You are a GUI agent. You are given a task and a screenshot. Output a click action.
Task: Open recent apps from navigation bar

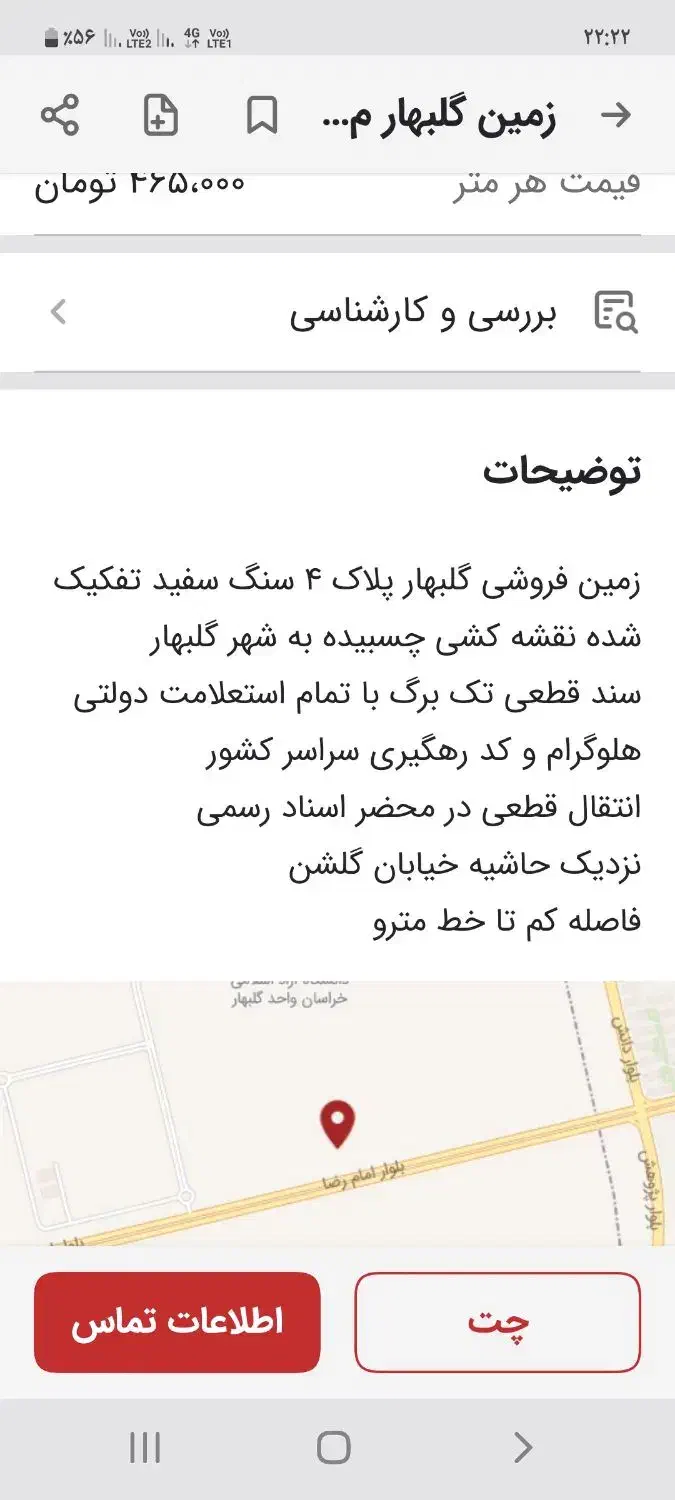tap(145, 1447)
